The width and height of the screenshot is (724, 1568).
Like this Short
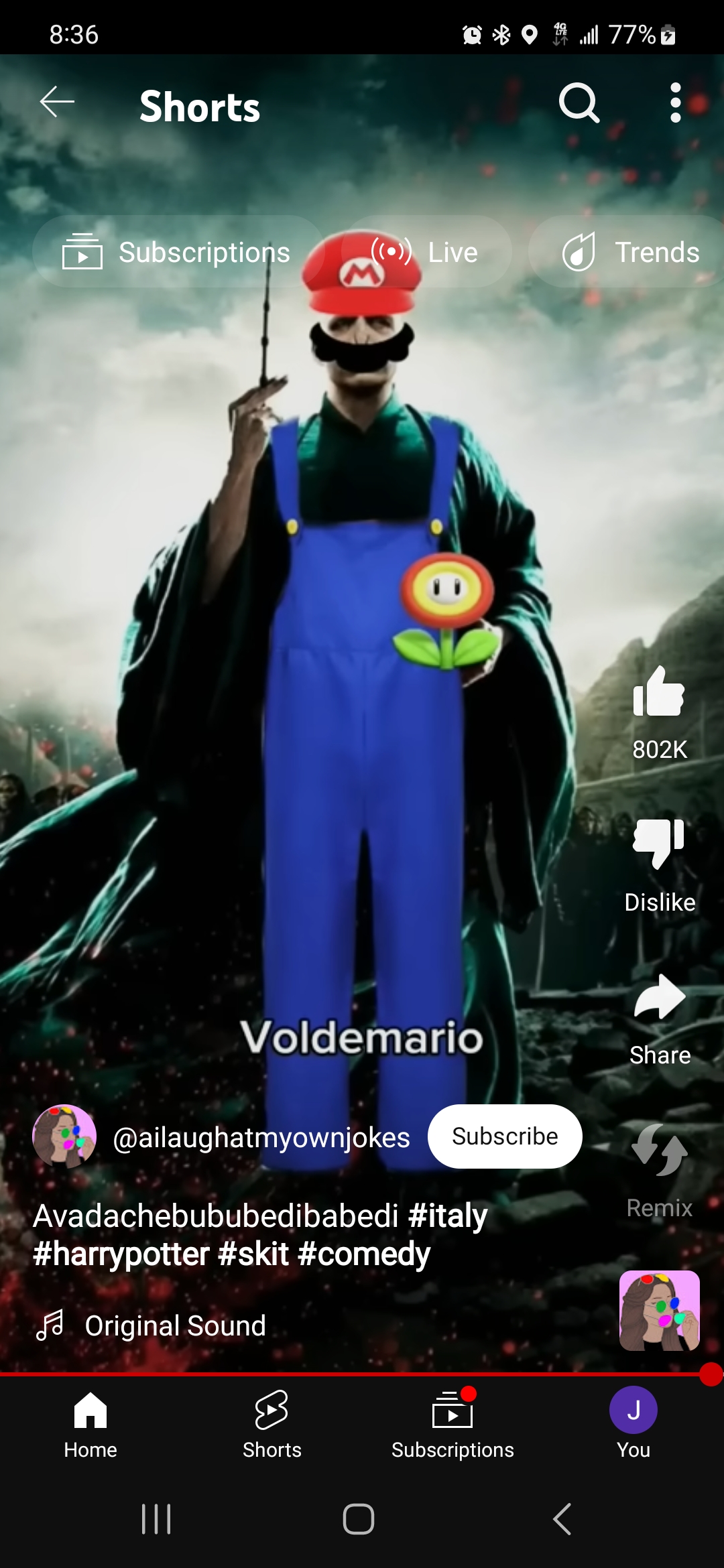click(x=659, y=693)
